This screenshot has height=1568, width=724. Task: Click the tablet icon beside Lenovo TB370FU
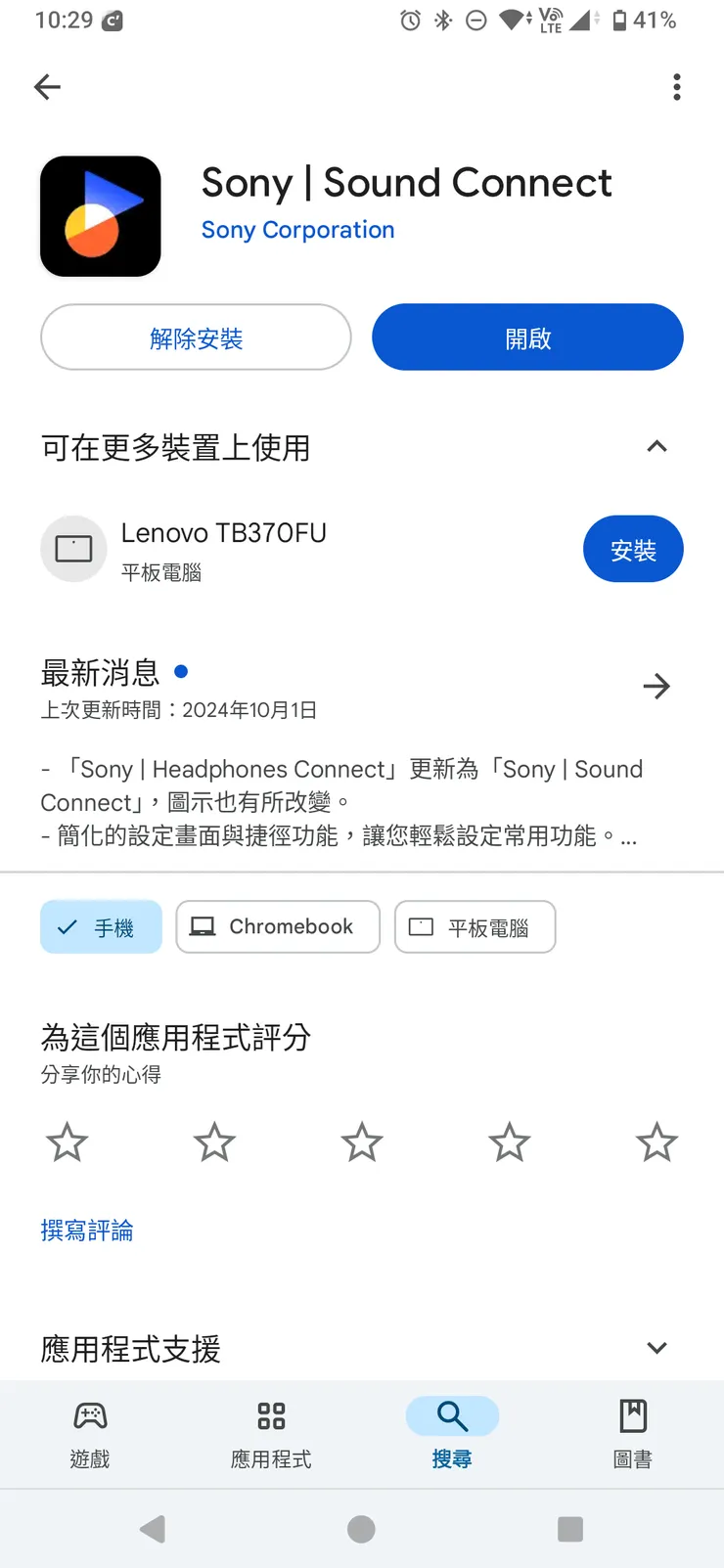[x=73, y=549]
